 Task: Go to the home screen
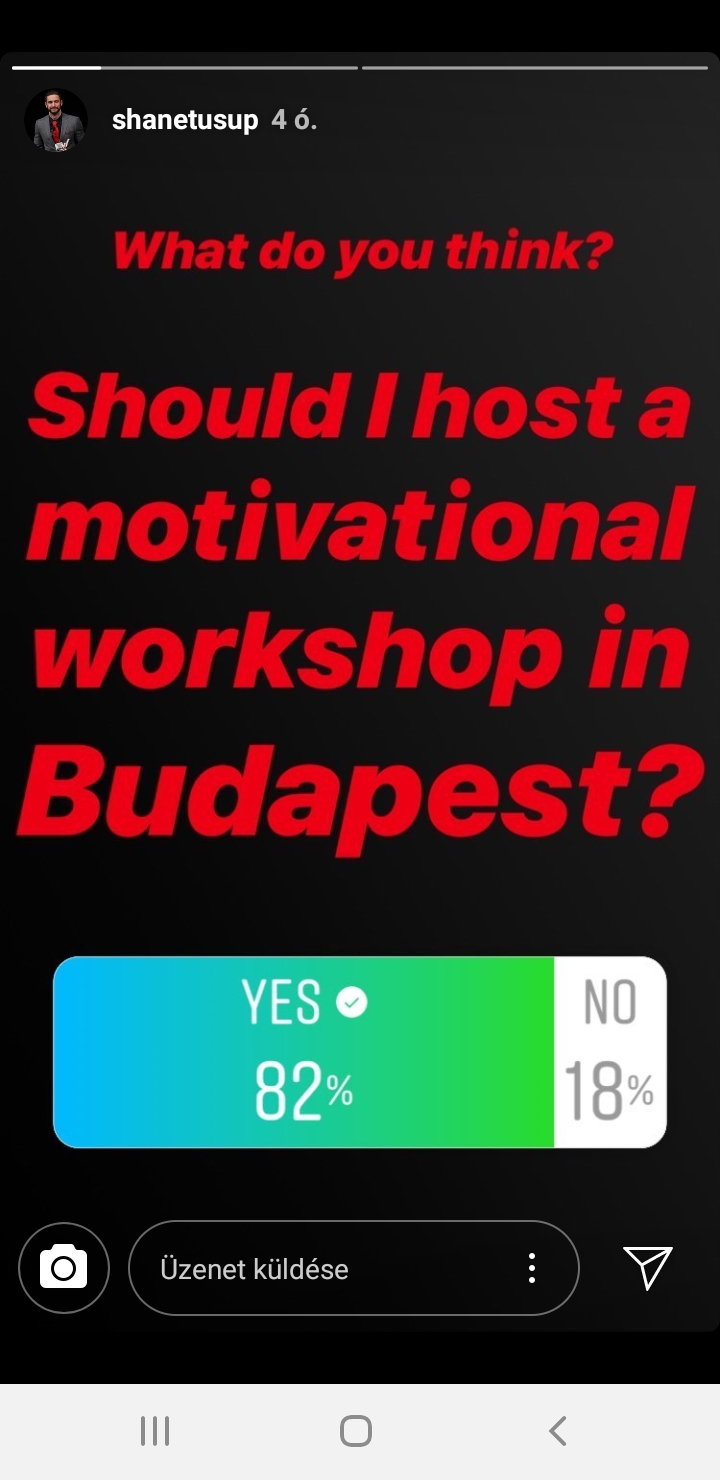point(356,1431)
